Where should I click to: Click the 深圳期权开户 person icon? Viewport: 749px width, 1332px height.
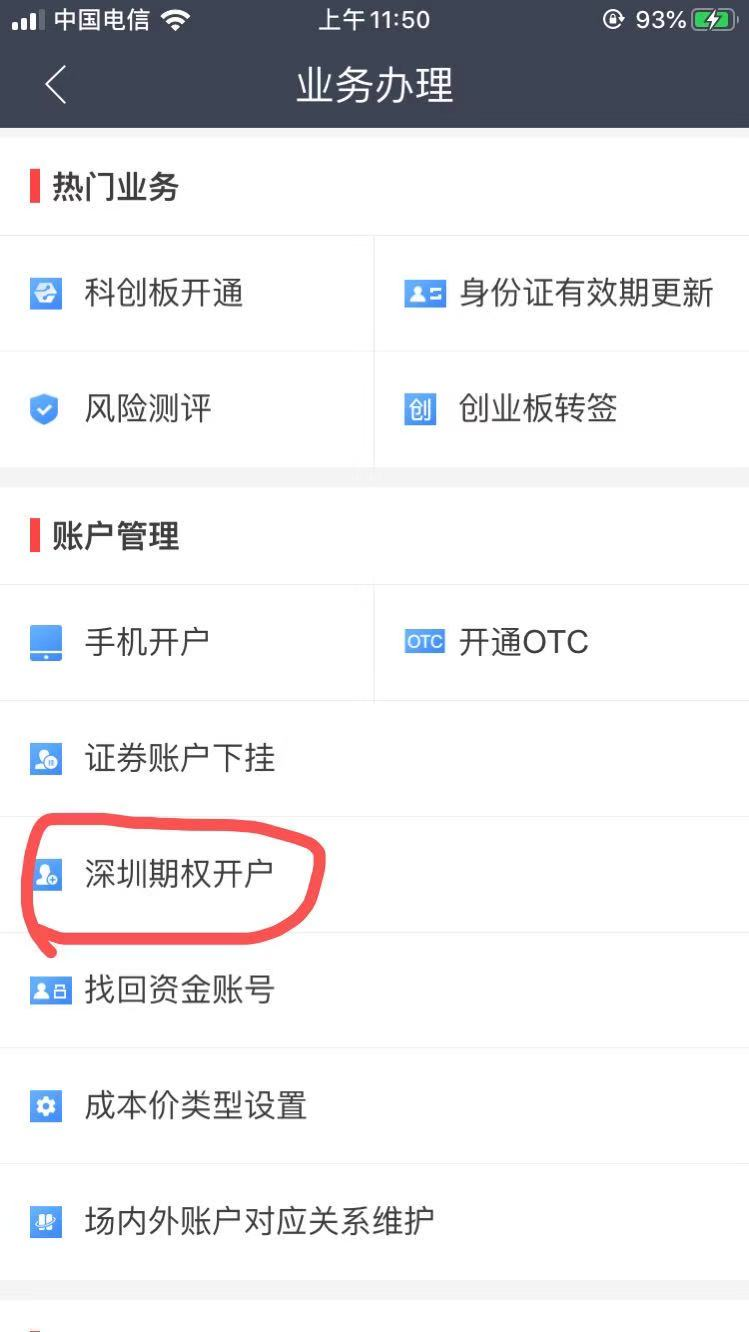click(50, 874)
